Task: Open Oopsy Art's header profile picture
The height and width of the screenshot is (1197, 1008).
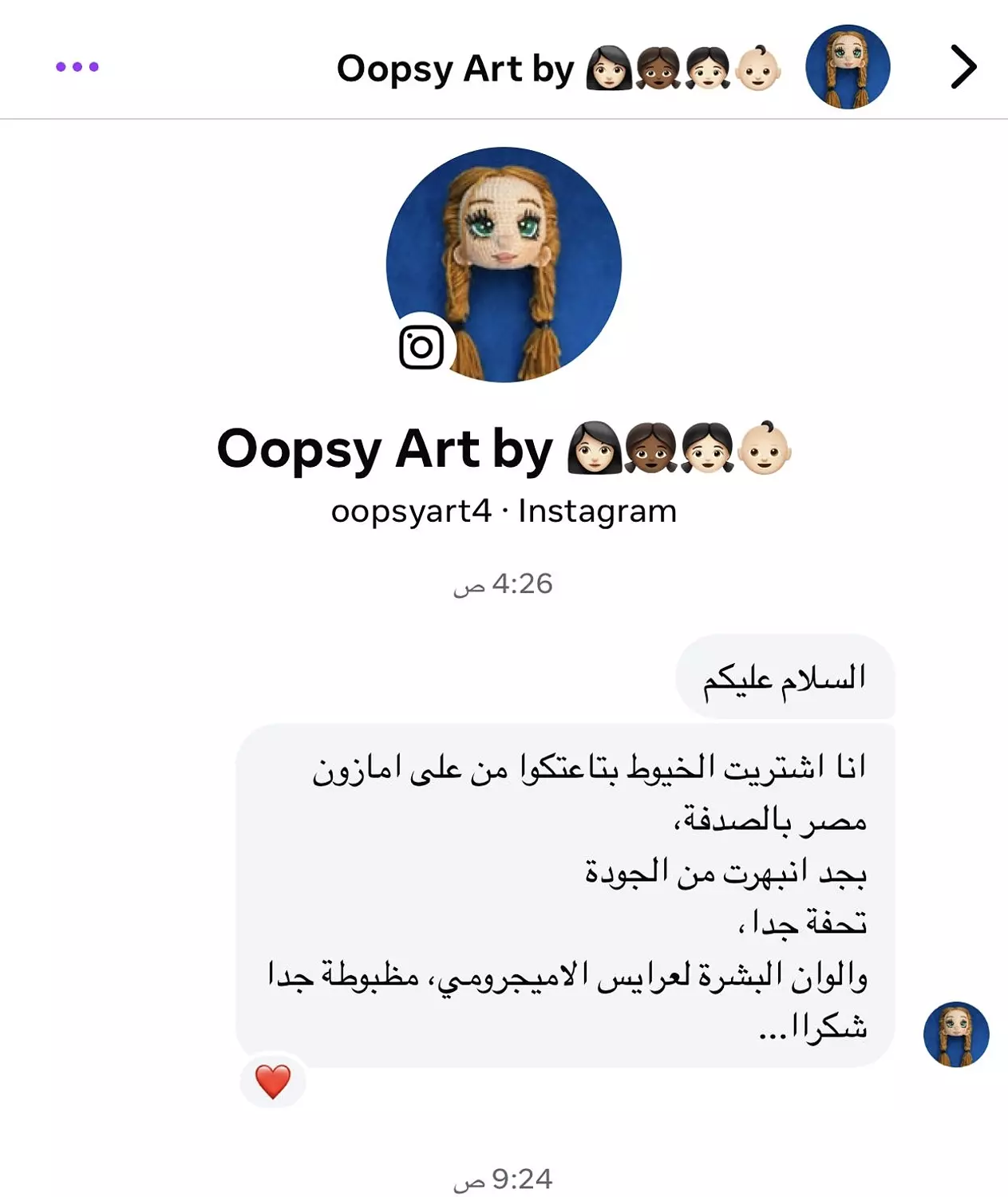Action: [848, 67]
